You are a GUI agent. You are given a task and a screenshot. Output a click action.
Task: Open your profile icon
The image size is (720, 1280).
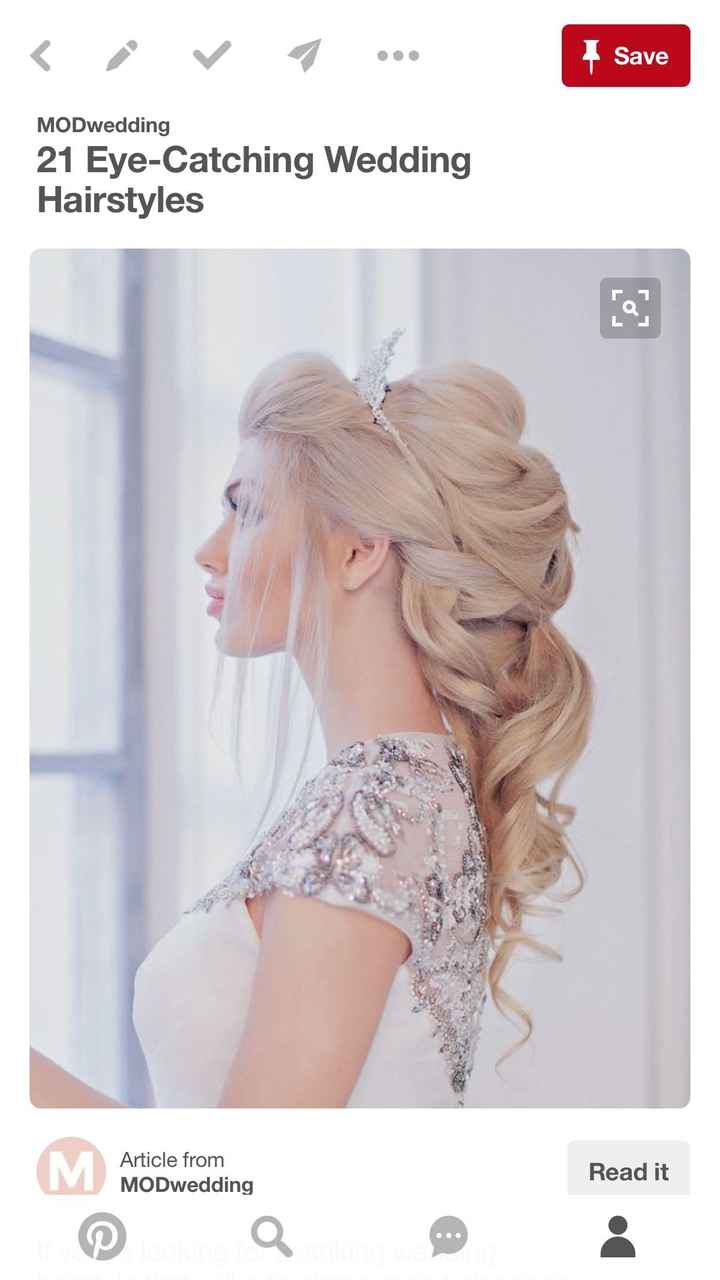tap(617, 1235)
